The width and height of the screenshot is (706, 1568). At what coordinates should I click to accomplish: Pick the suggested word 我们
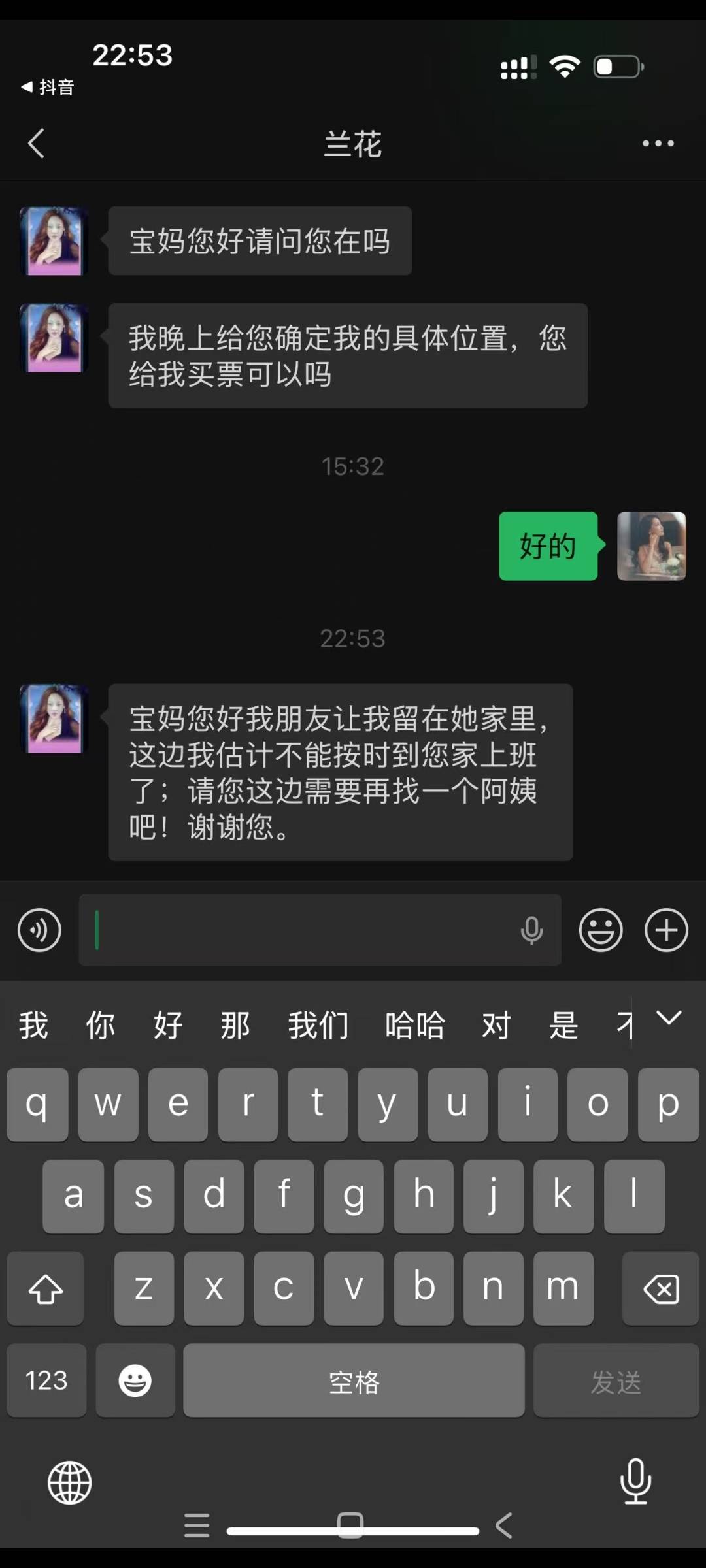[318, 1024]
